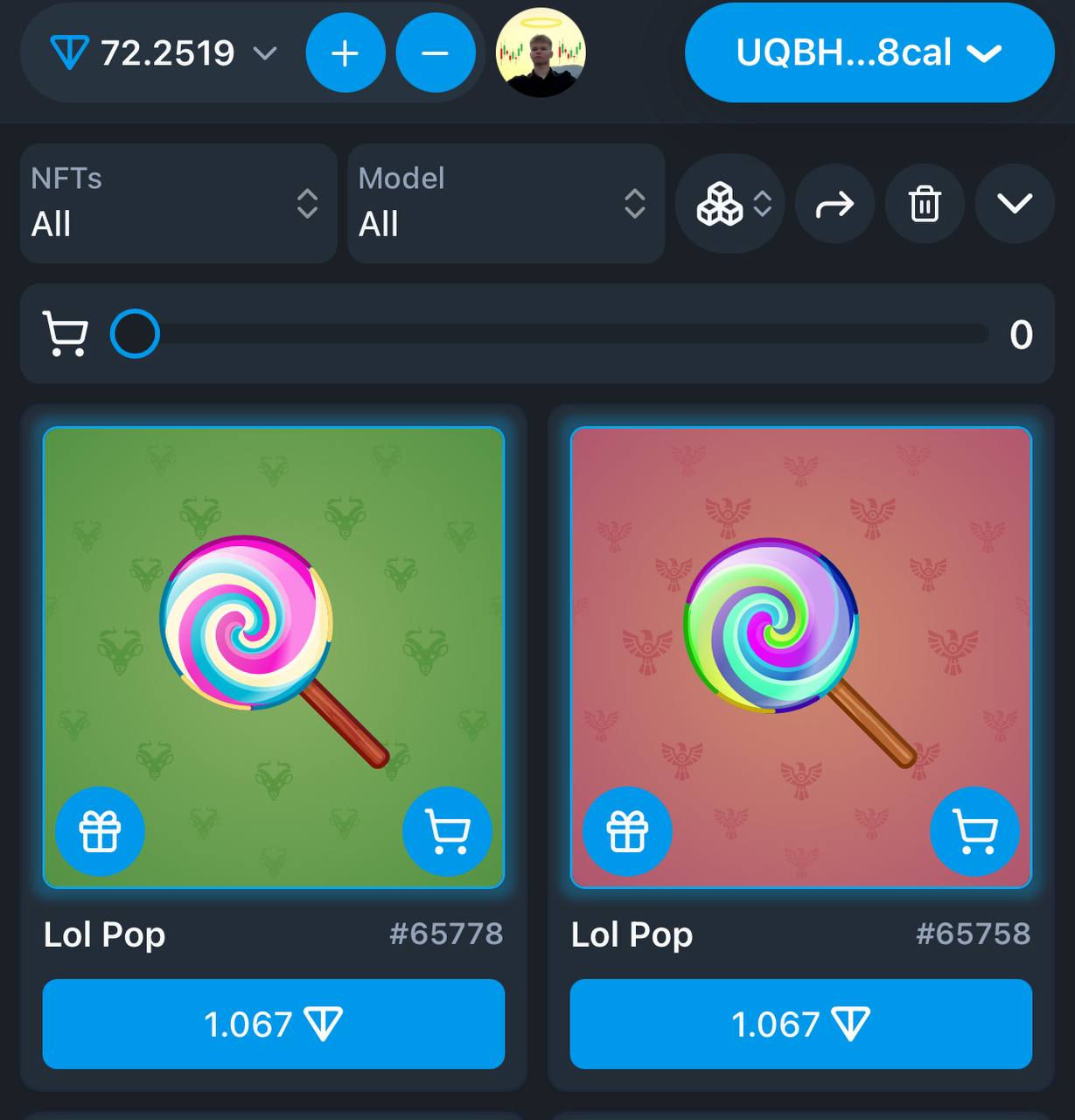Open the cubes sorting selector

(x=731, y=204)
